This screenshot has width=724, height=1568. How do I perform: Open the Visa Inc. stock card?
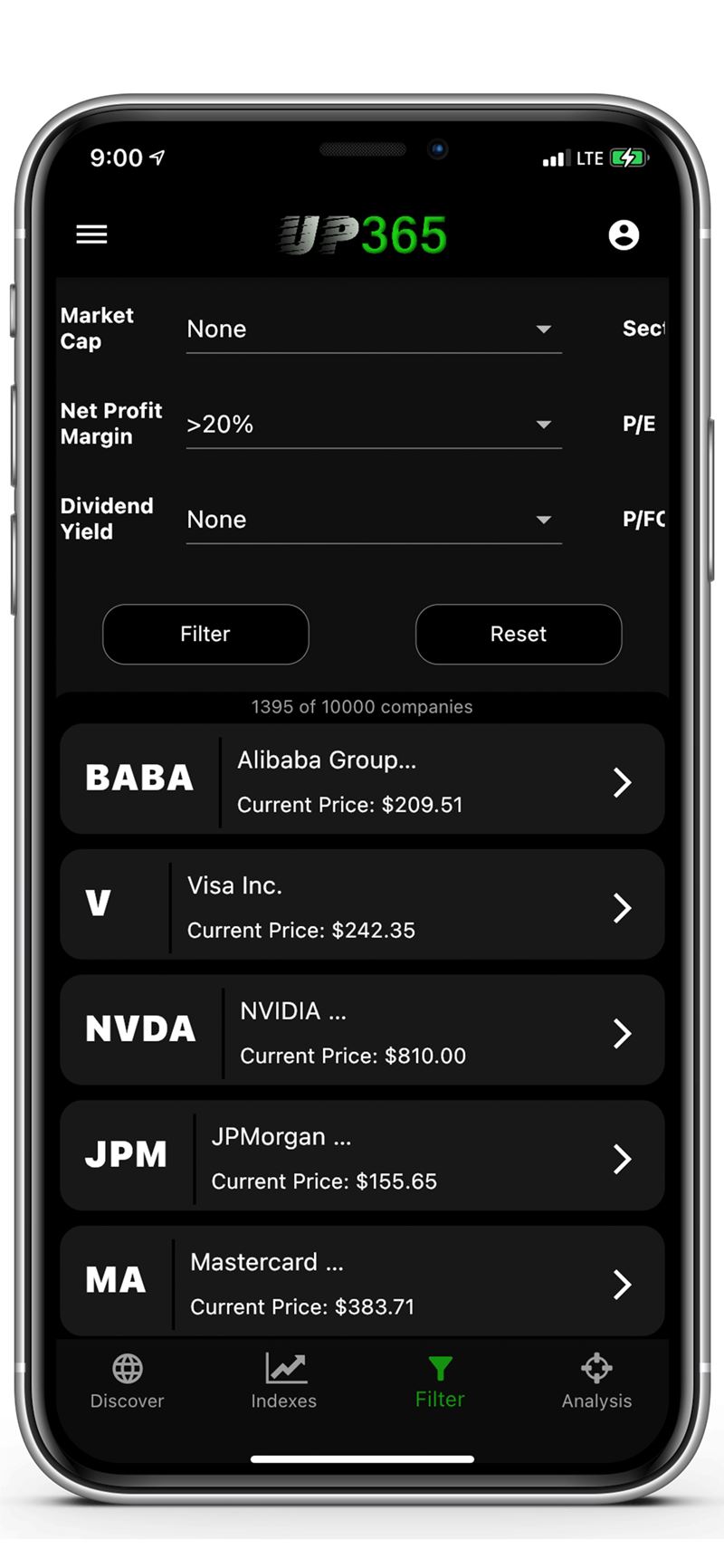362,904
